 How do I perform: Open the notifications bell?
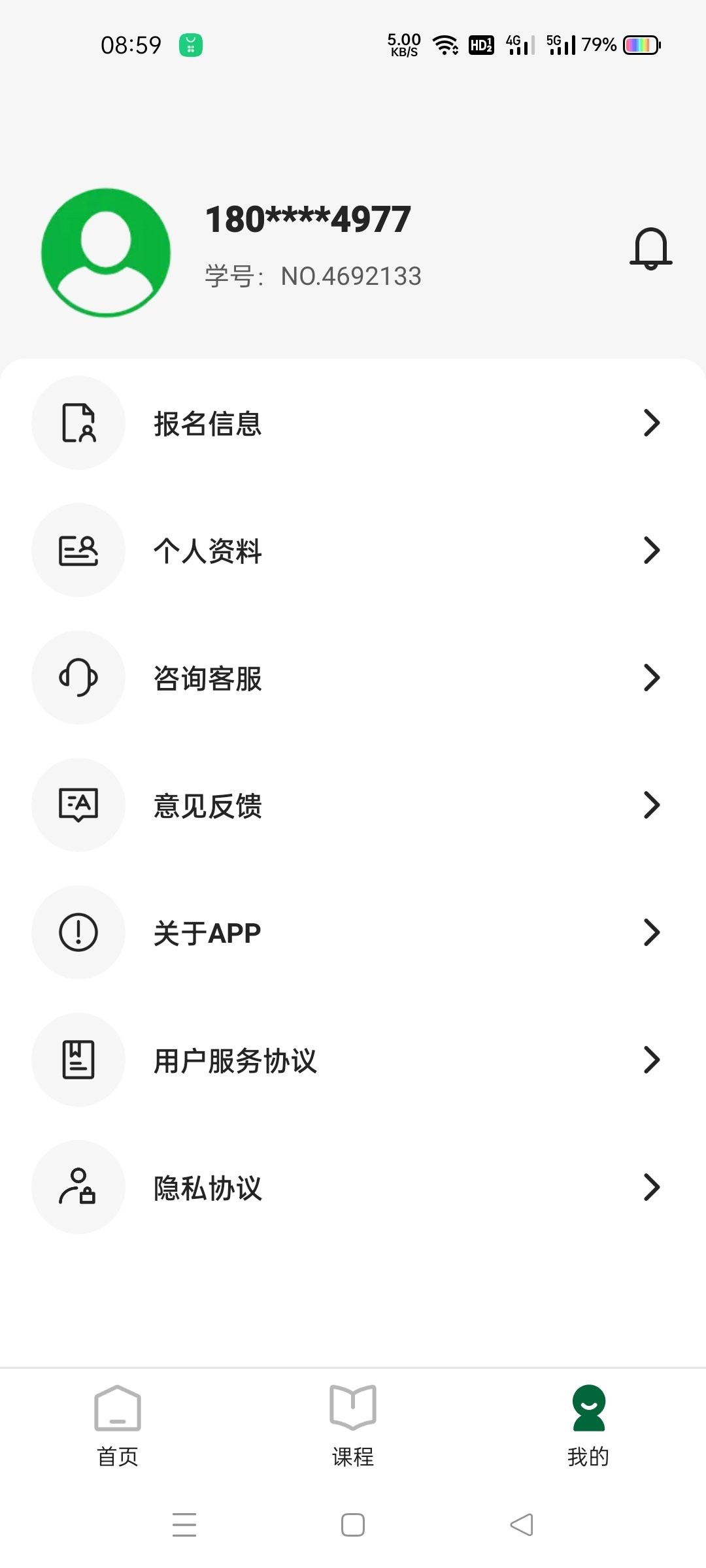pos(650,249)
